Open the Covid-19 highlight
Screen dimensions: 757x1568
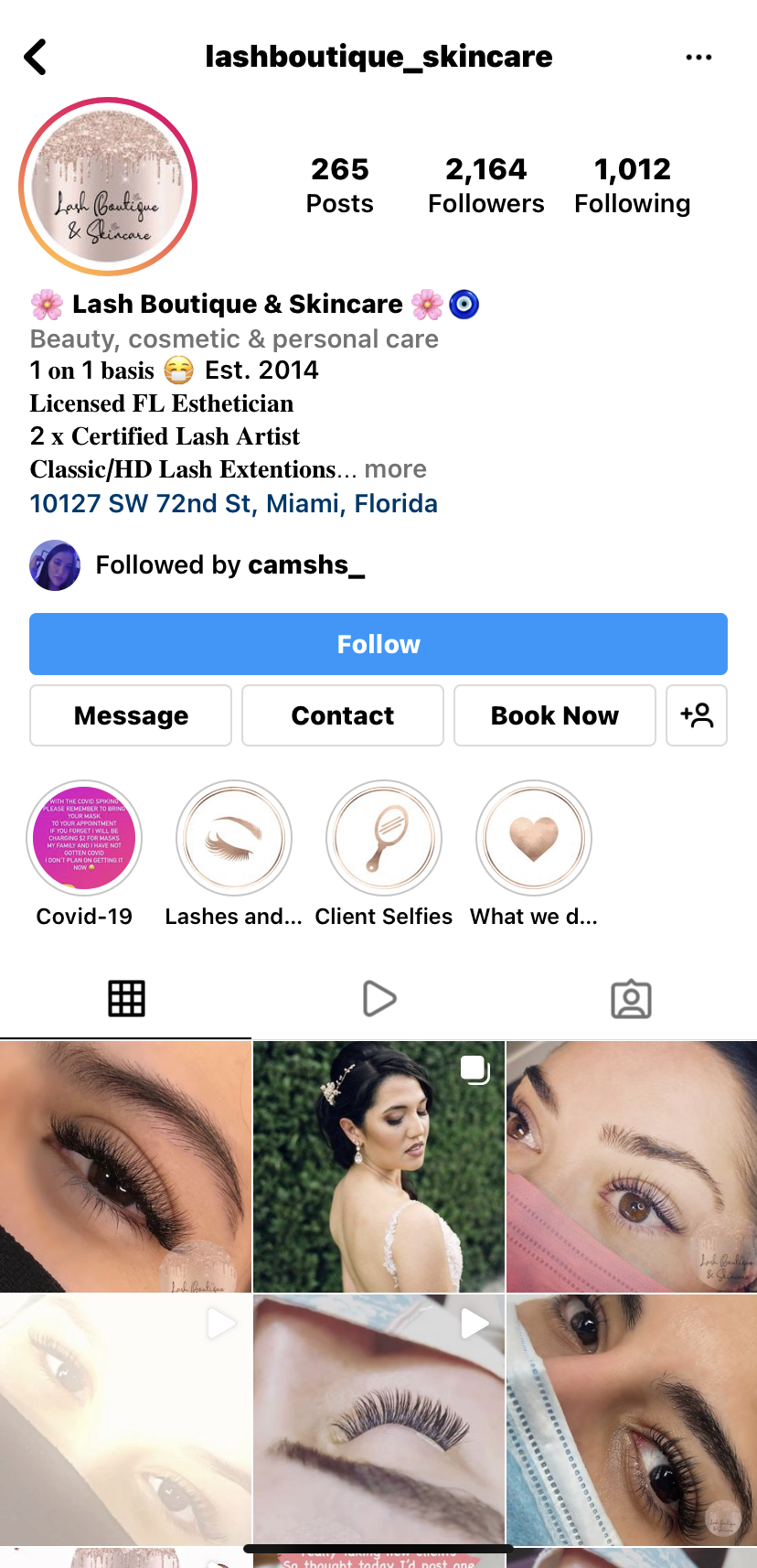pyautogui.click(x=84, y=838)
